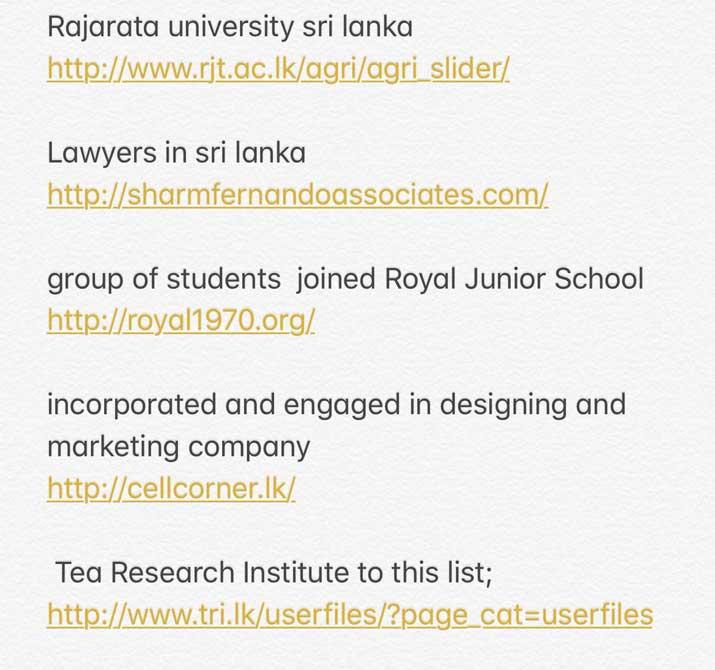Open the sharmfernandoassociates.com link
The image size is (715, 670).
point(297,195)
